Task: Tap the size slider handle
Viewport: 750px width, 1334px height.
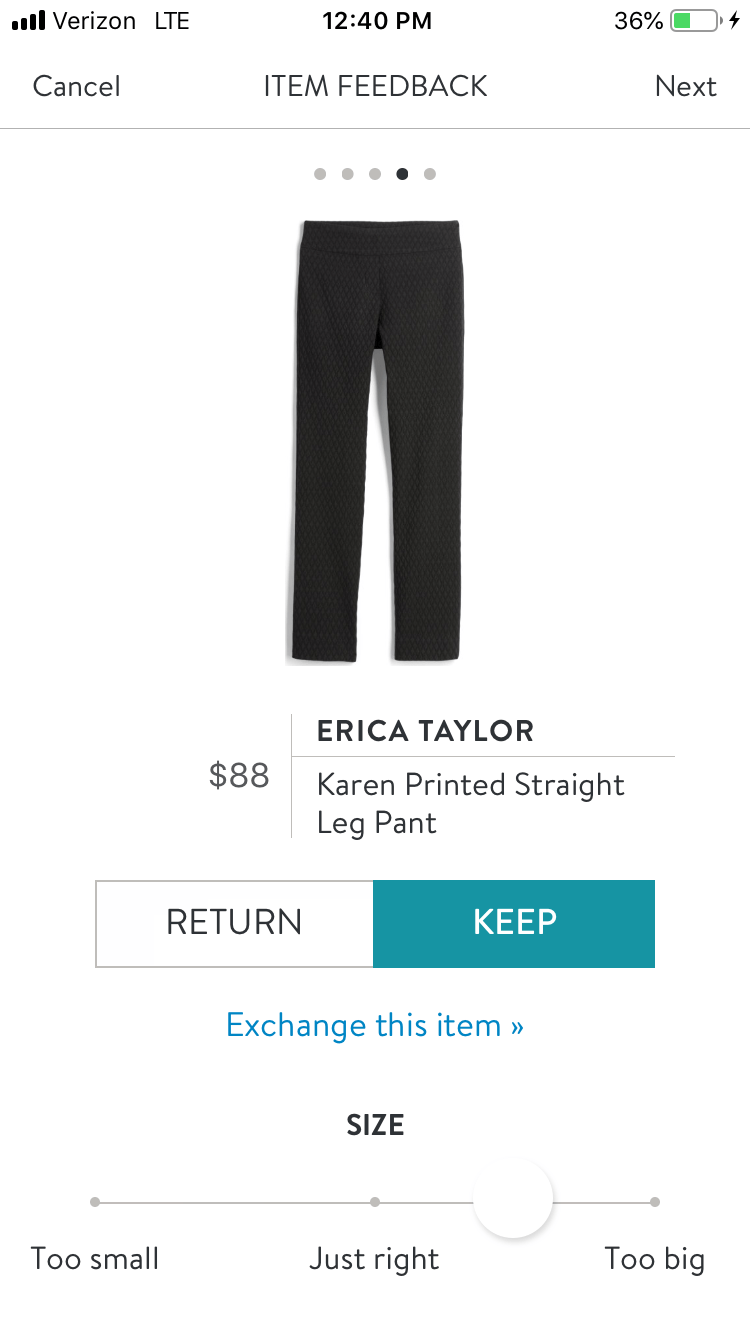Action: click(x=513, y=1199)
